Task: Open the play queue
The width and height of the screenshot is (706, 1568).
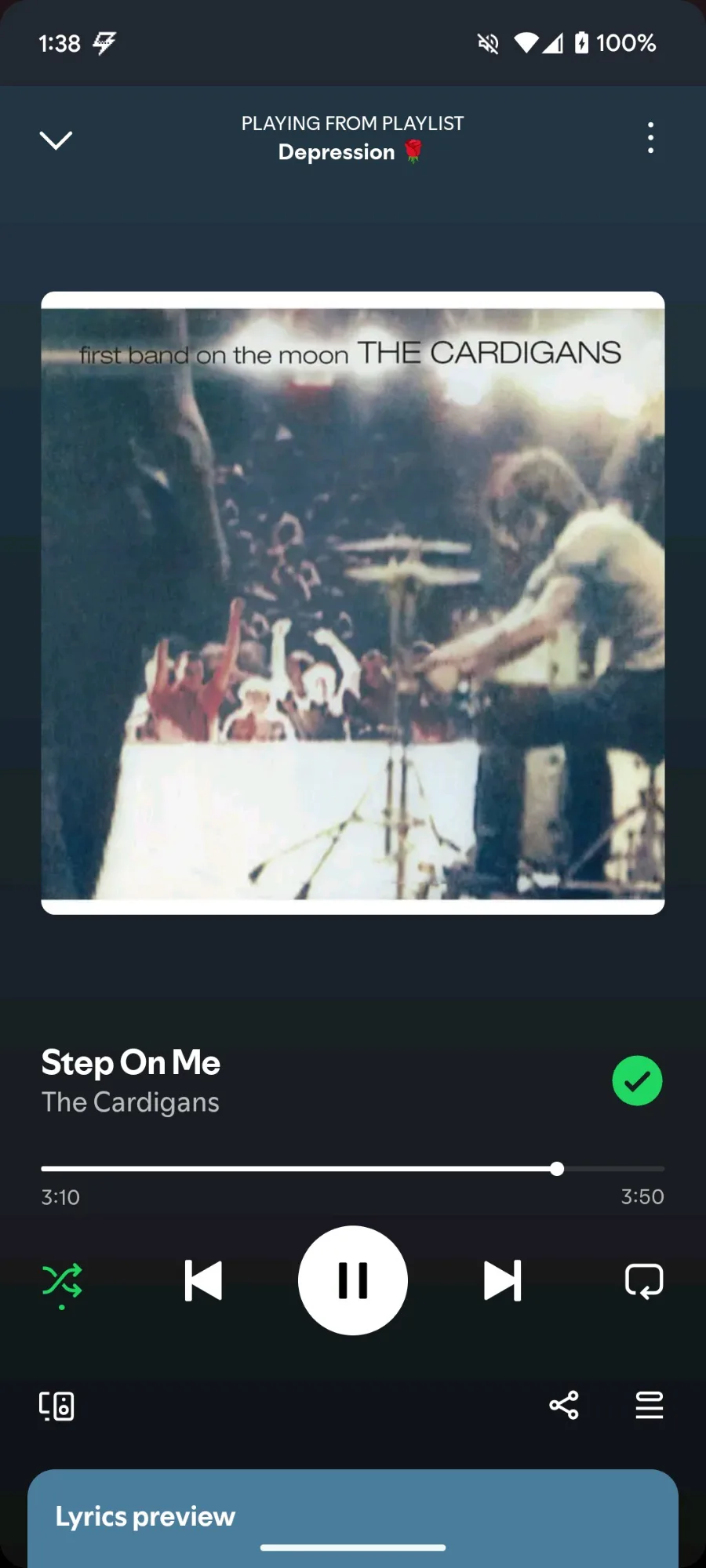Action: [x=650, y=1405]
